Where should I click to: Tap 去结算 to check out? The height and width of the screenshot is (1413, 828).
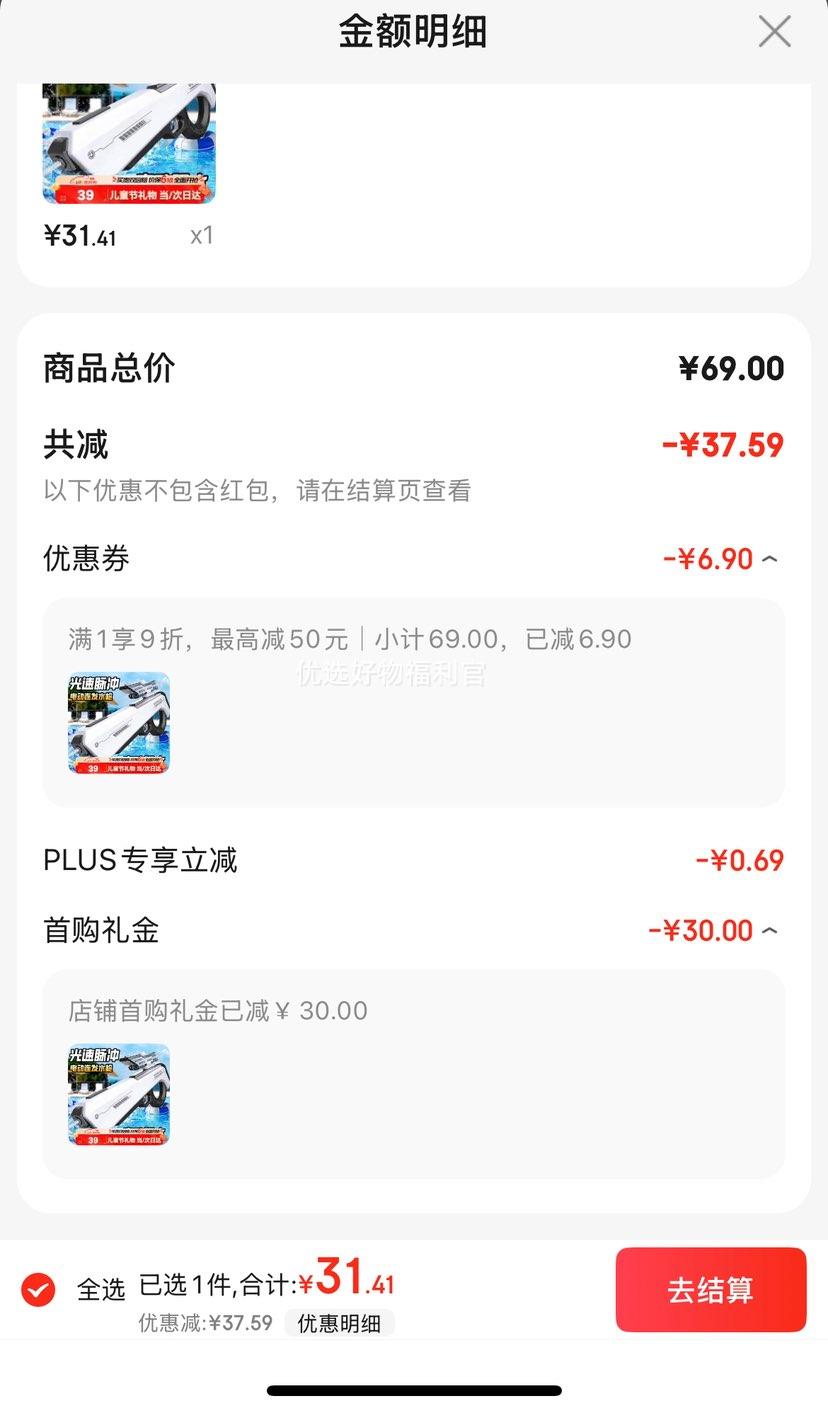[x=710, y=1289]
